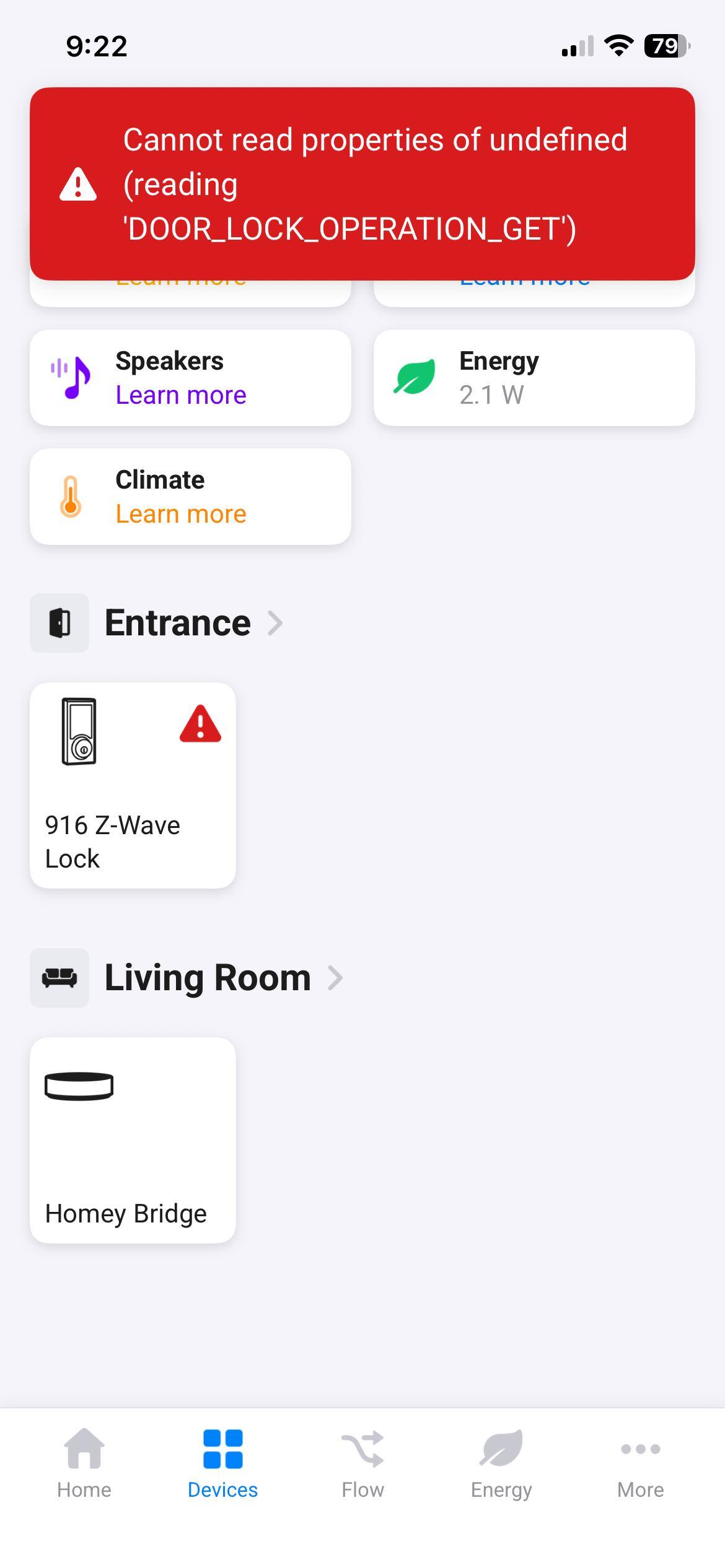725x1568 pixels.
Task: Open the Energy 2.1 W card
Action: [534, 378]
